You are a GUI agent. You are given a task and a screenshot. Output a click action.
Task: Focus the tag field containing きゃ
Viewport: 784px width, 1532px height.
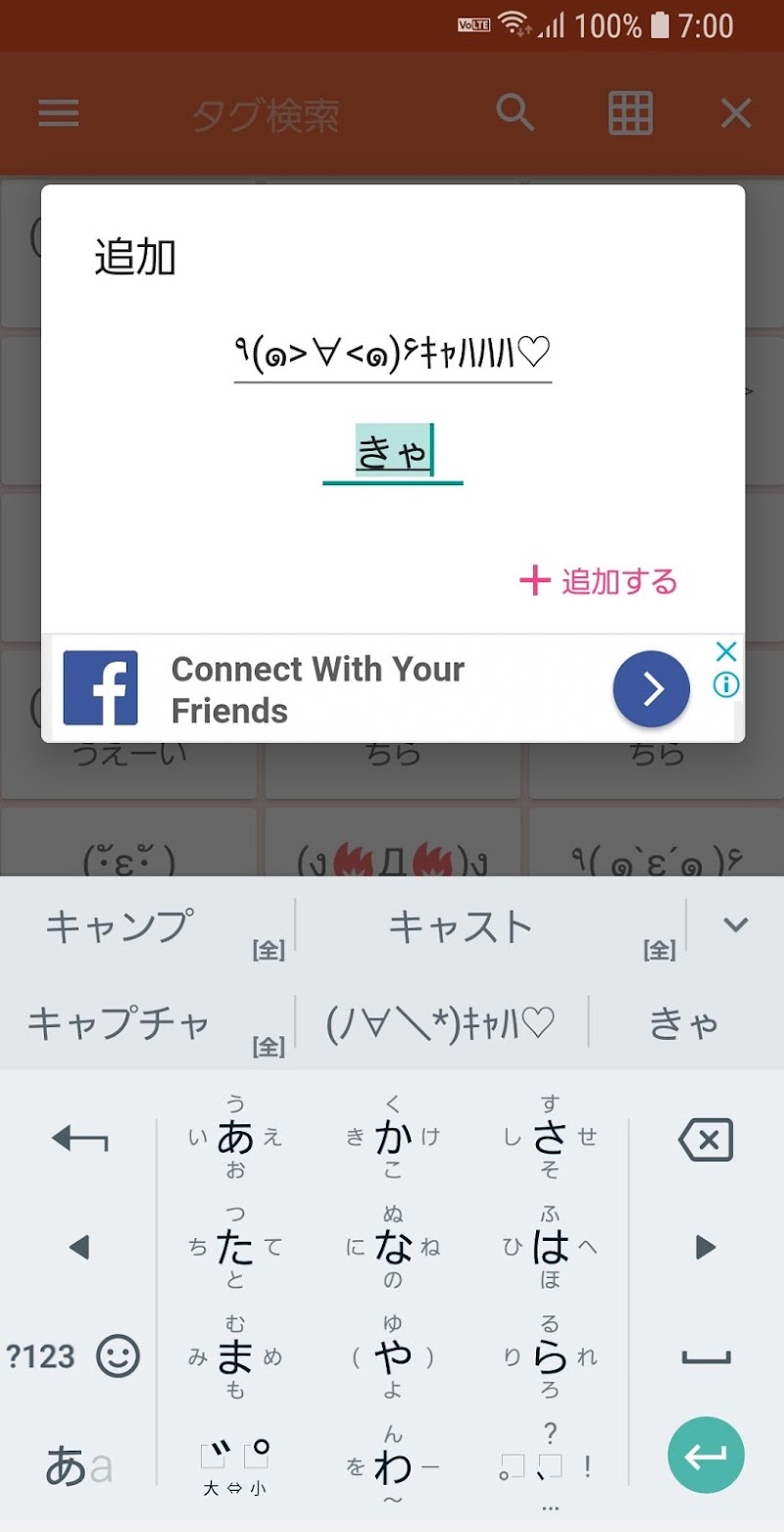[x=393, y=454]
